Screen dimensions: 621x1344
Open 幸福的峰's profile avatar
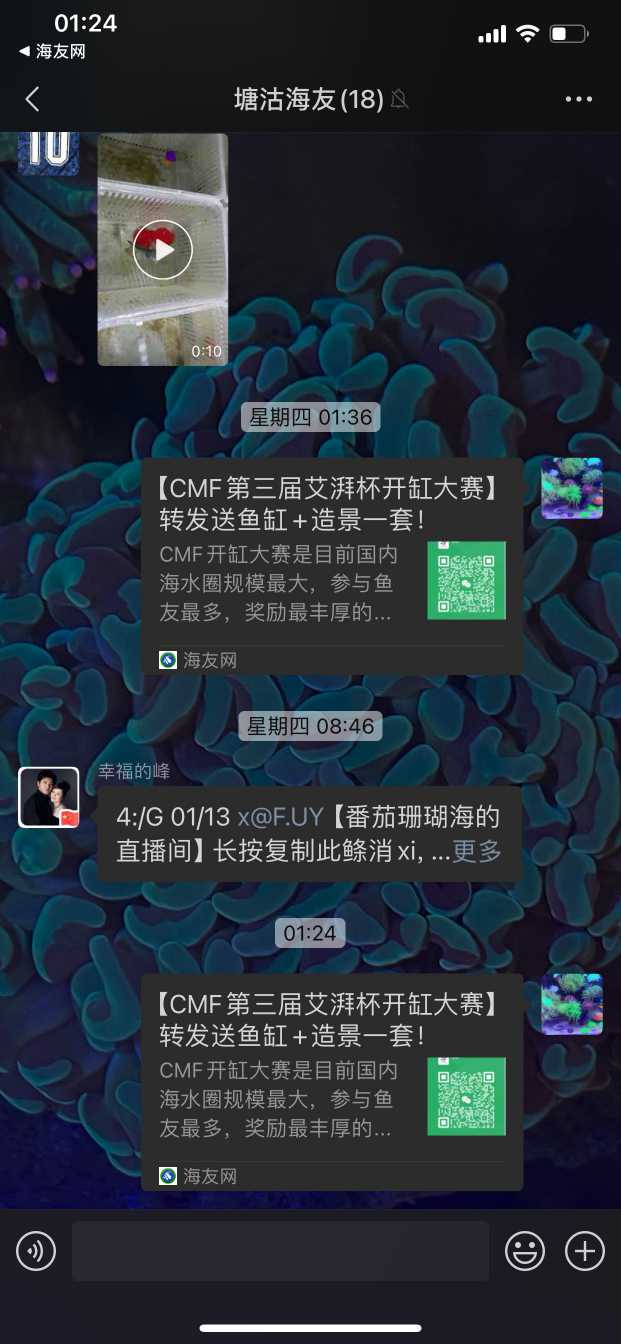click(49, 797)
